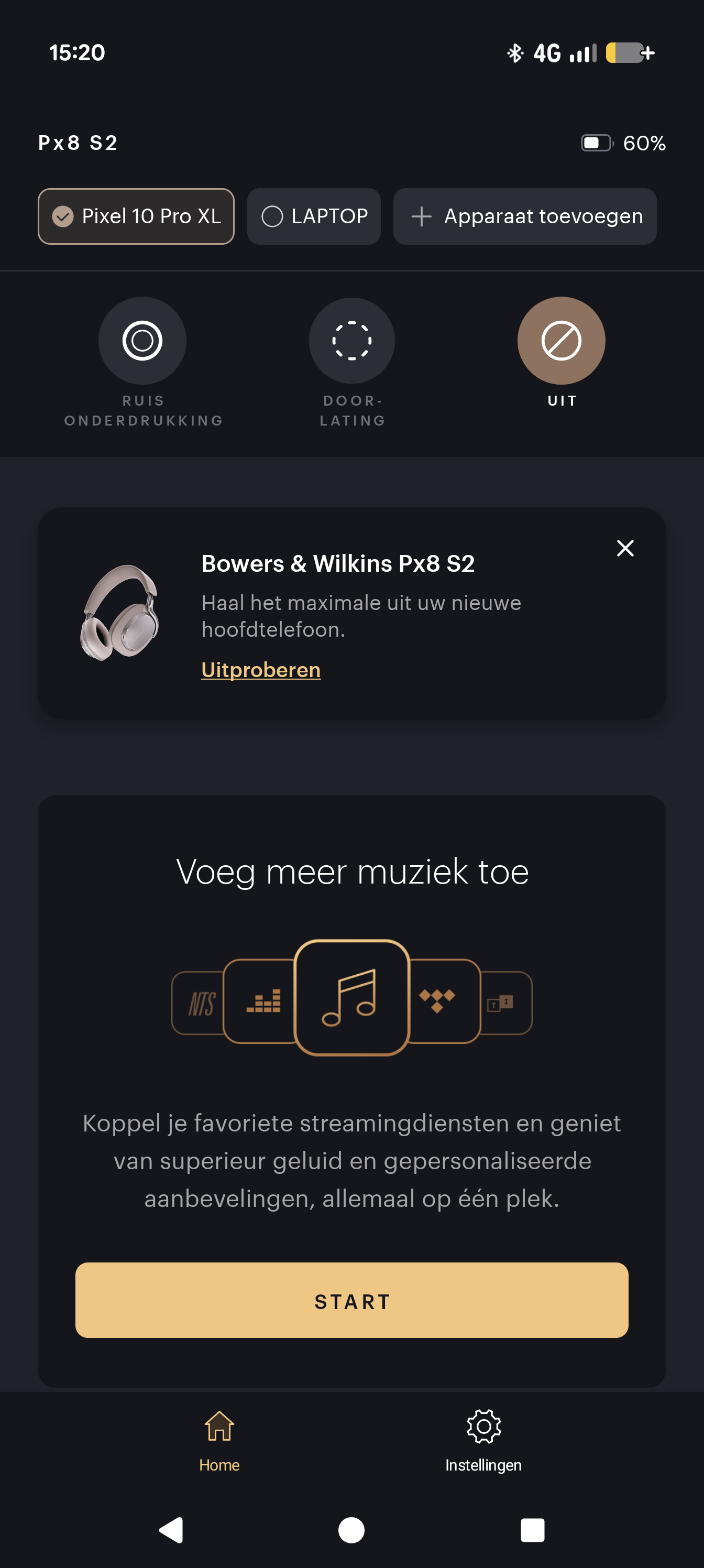704x1568 pixels.
Task: Enable Doorlating transparency mode
Action: click(x=351, y=341)
